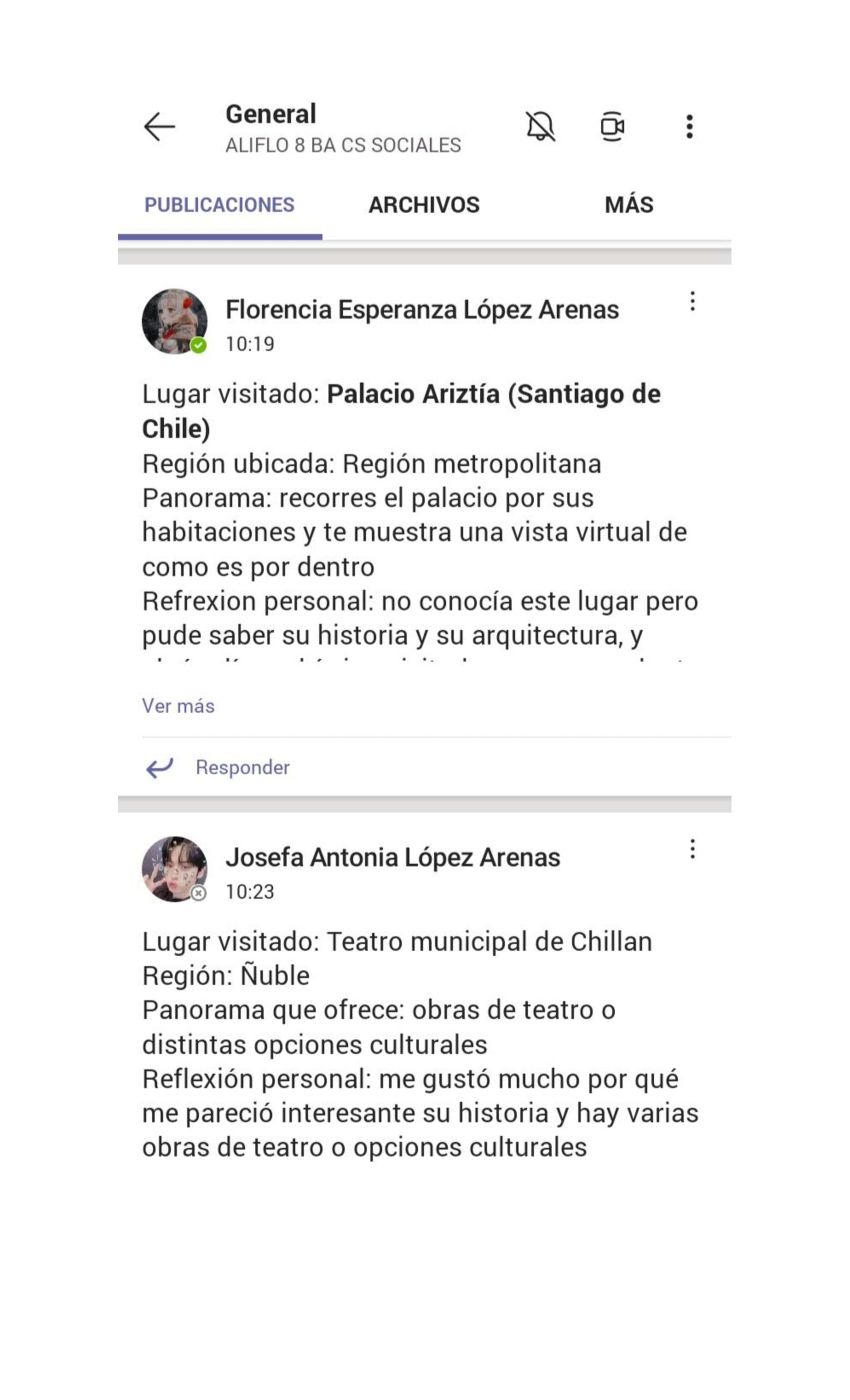Select the Publicaciones tab

pos(219,205)
